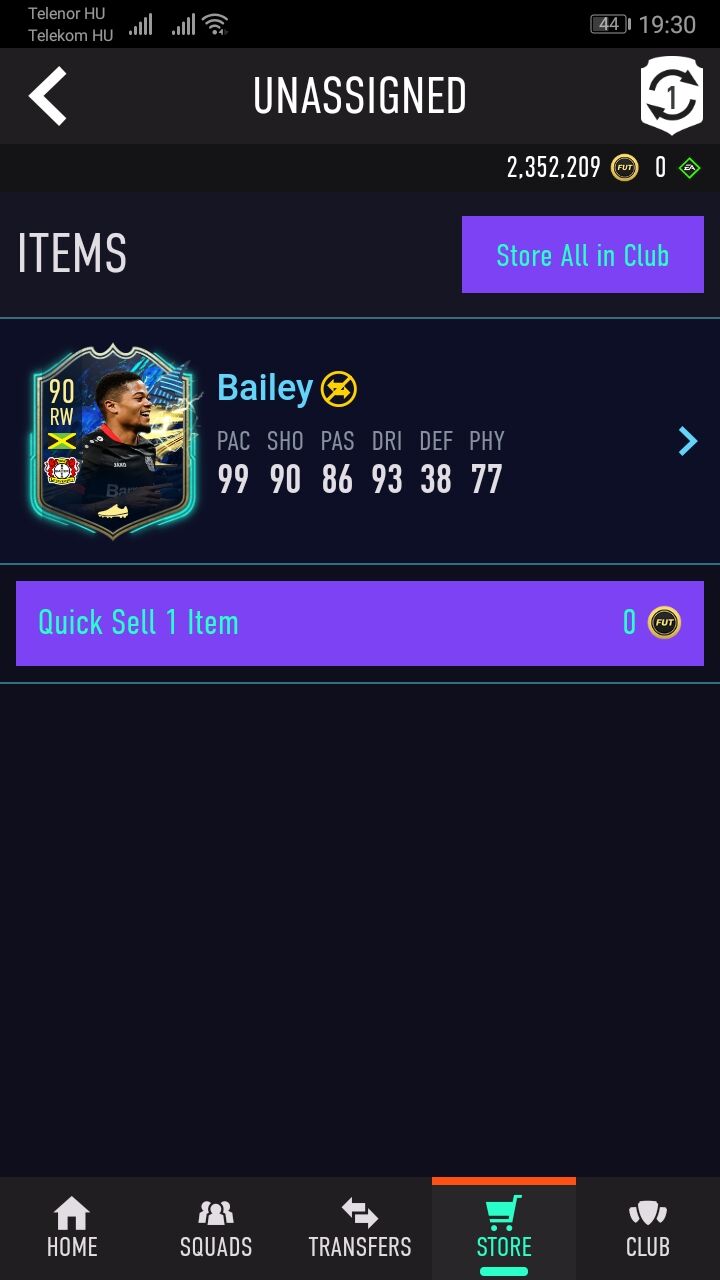
Task: Switch to the Home tab
Action: 72,1229
